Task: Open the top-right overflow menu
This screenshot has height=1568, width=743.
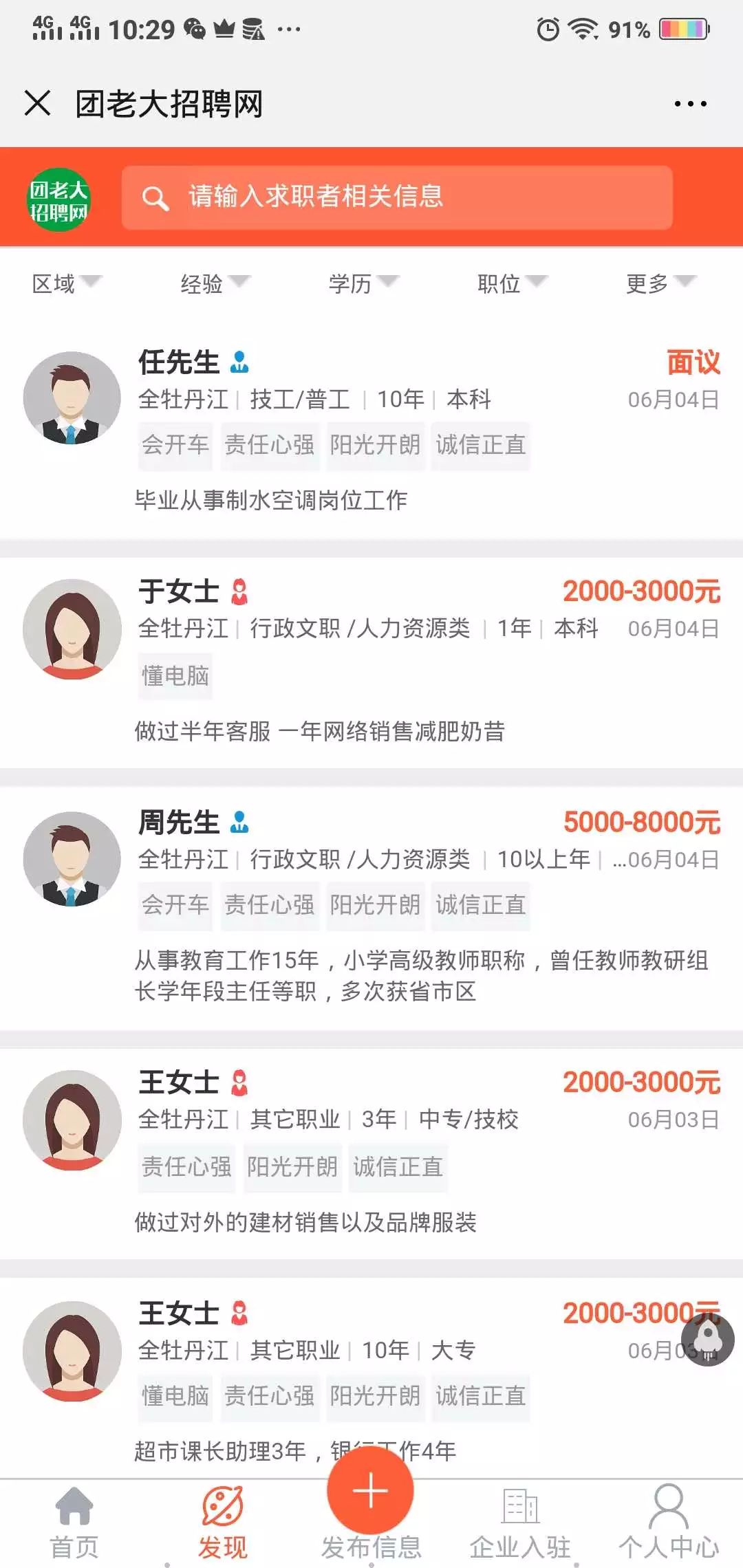Action: (x=690, y=104)
